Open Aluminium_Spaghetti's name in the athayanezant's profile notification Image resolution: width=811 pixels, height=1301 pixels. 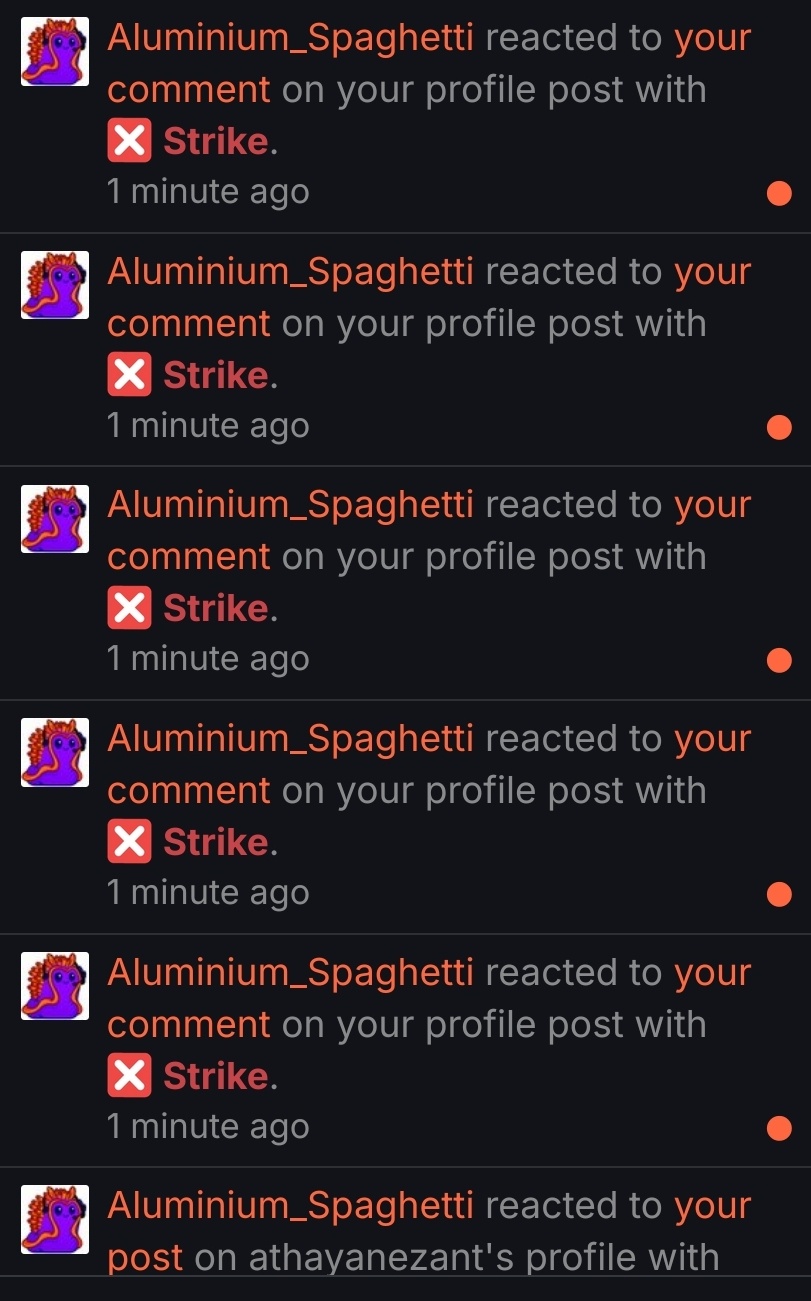pos(290,1206)
